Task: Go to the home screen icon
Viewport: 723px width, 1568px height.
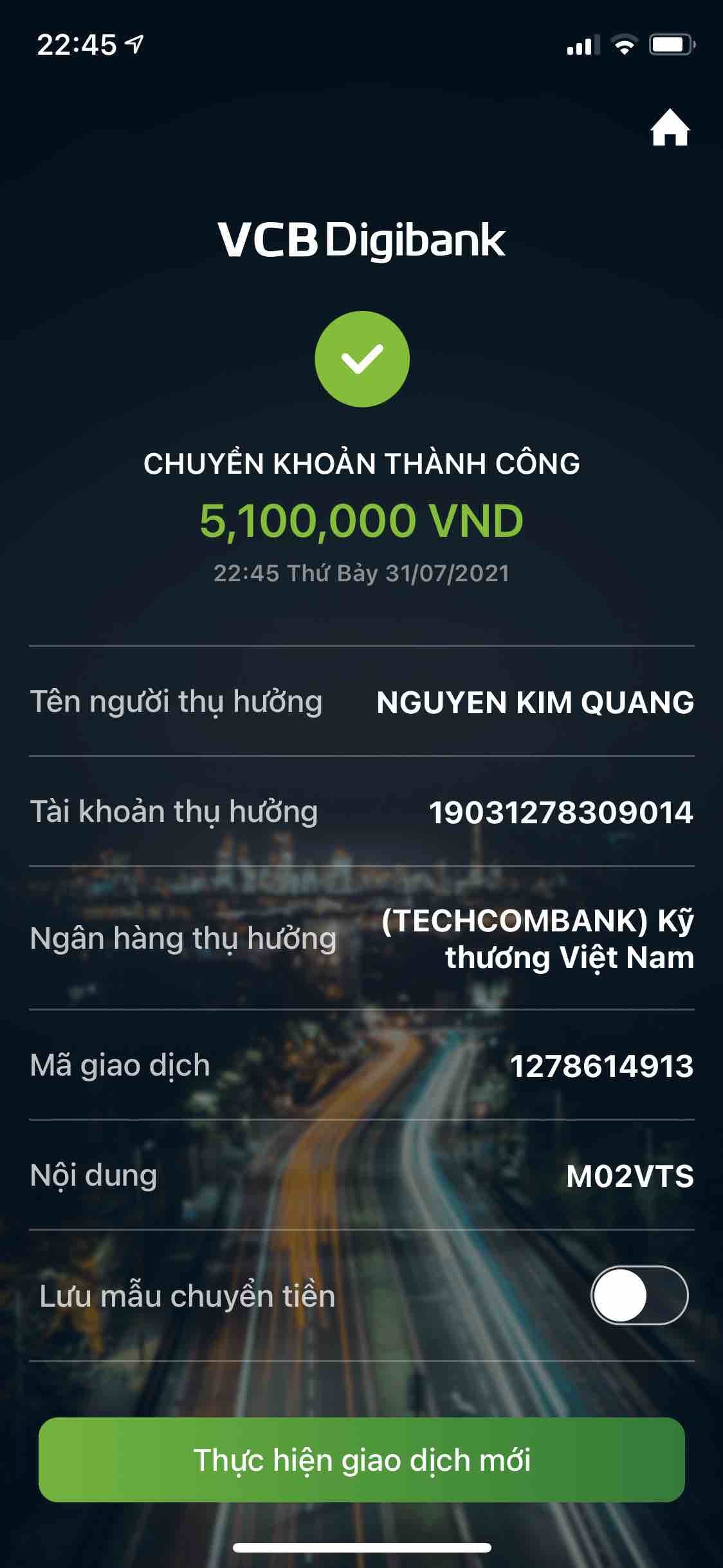Action: point(670,129)
